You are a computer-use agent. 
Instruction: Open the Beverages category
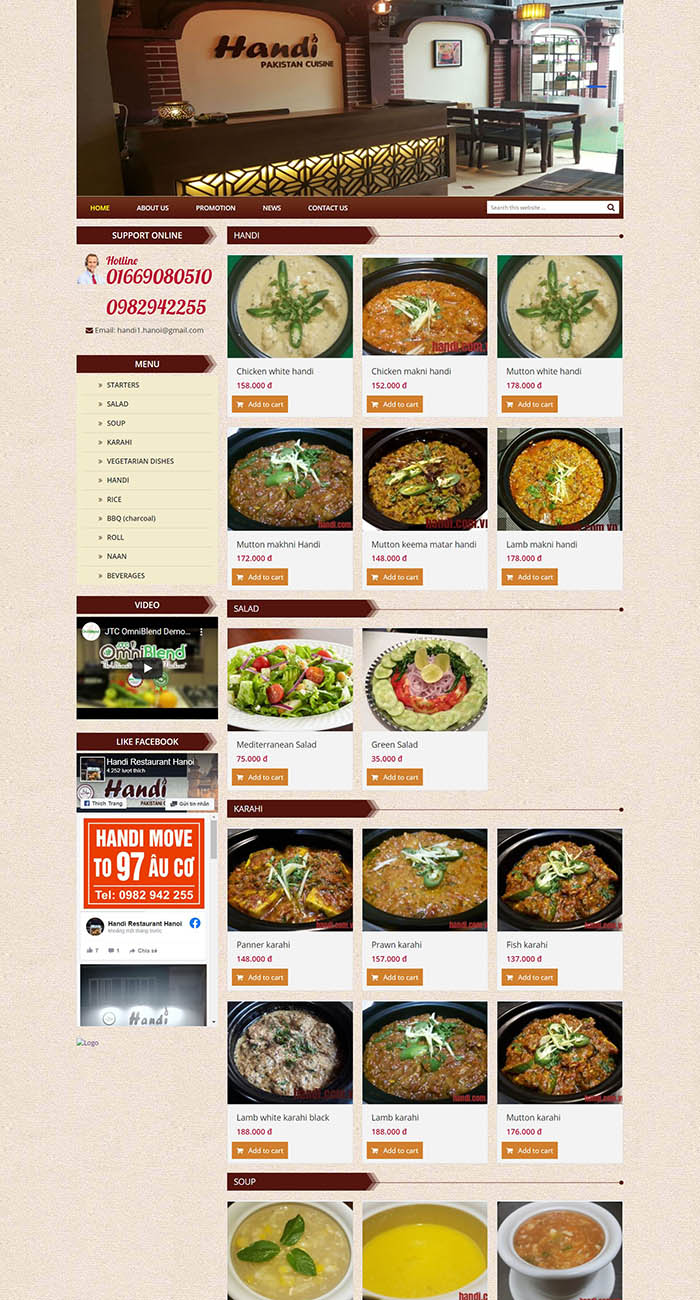(x=126, y=576)
